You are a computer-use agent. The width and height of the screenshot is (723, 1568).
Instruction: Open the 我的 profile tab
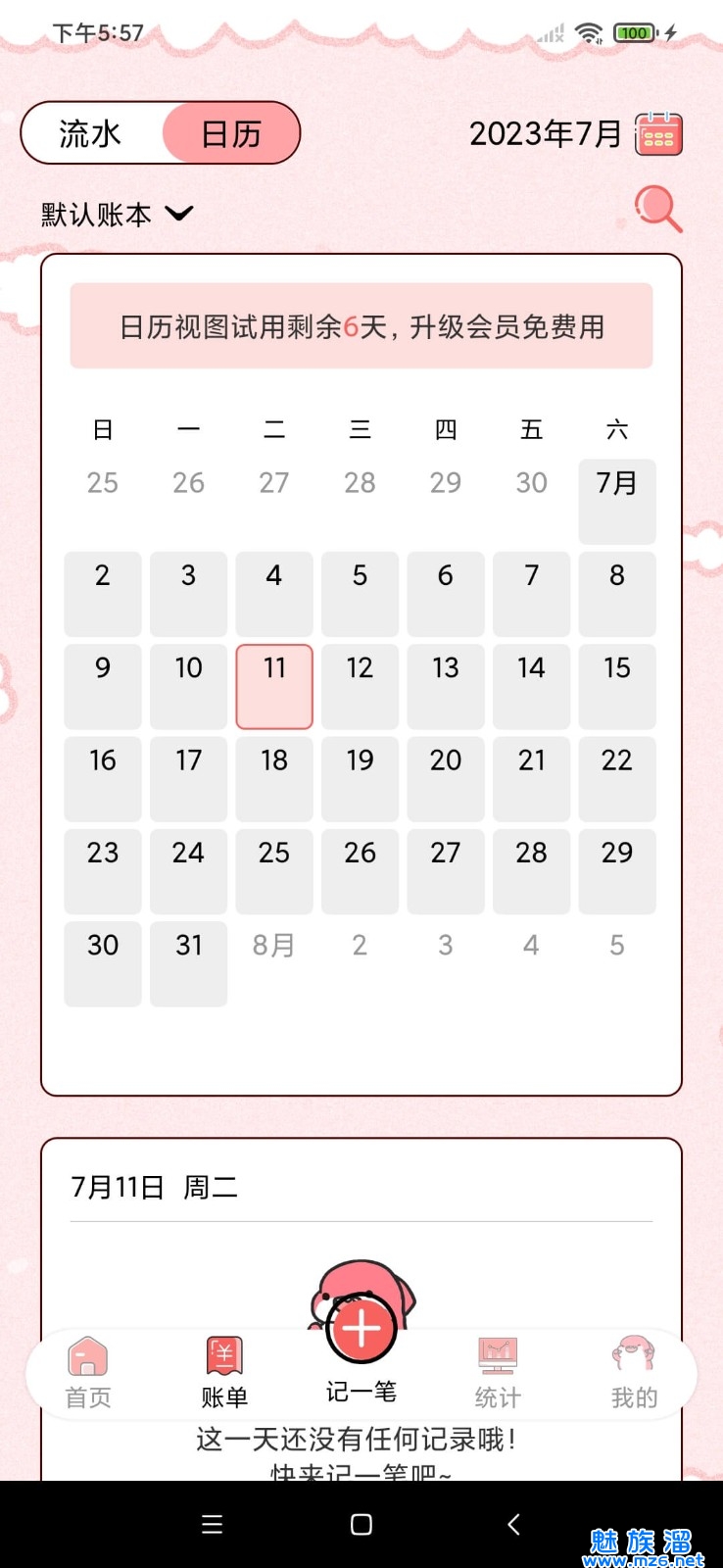coord(634,1373)
